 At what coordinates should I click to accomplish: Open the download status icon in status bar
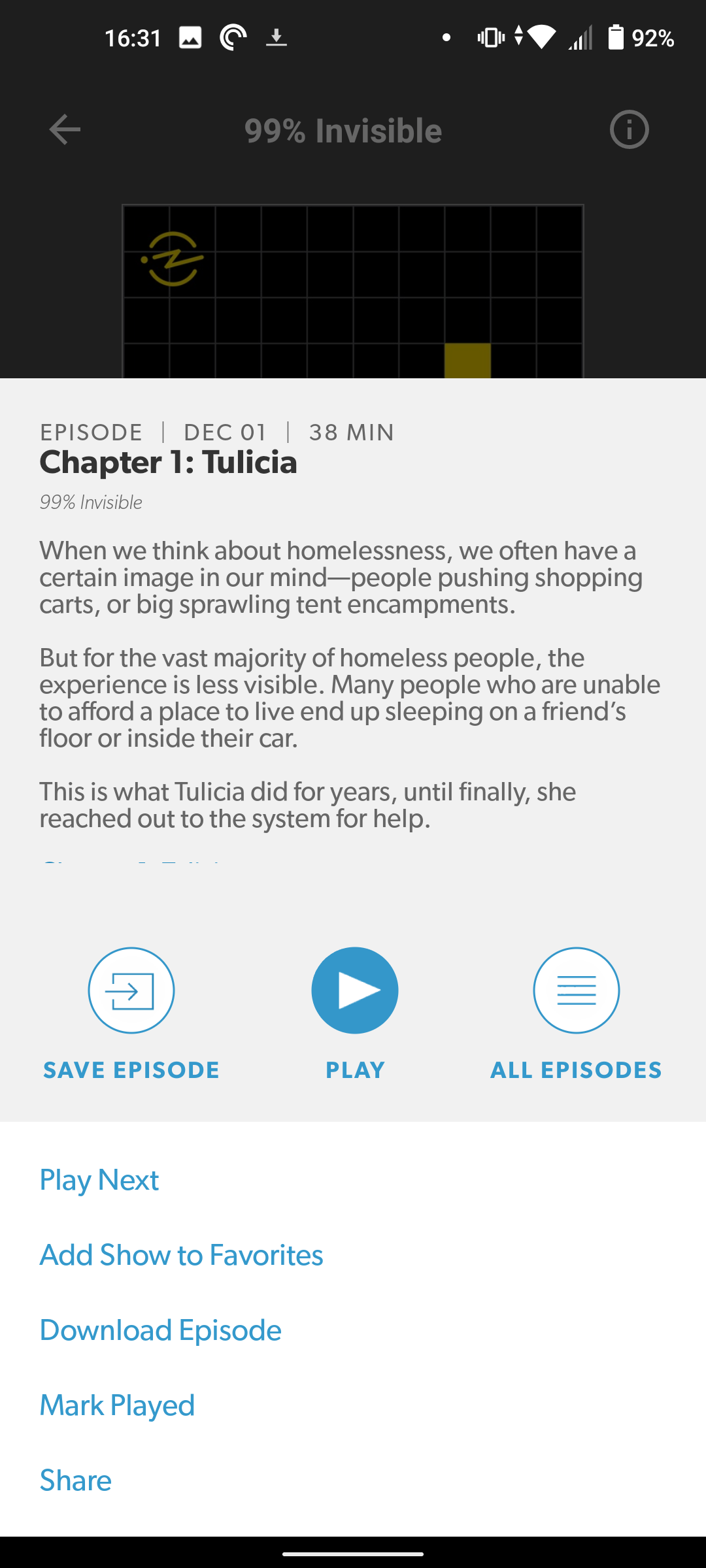(x=277, y=37)
